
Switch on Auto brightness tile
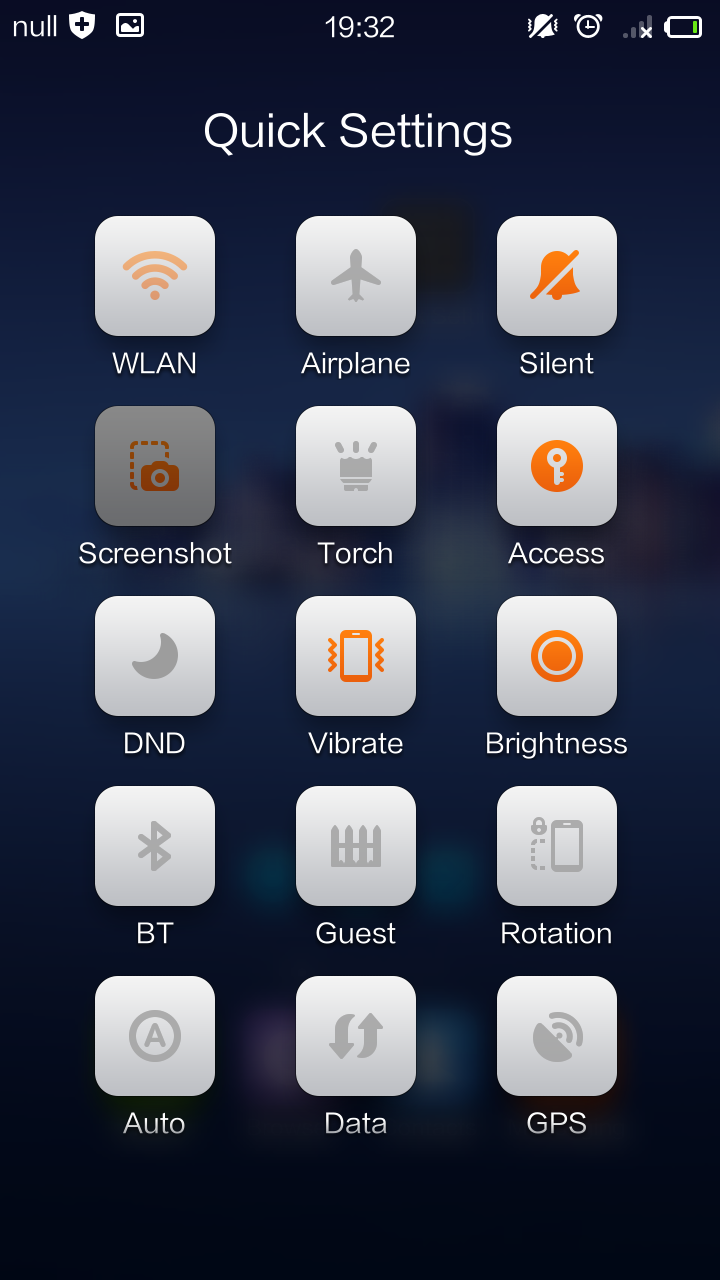(x=155, y=1036)
